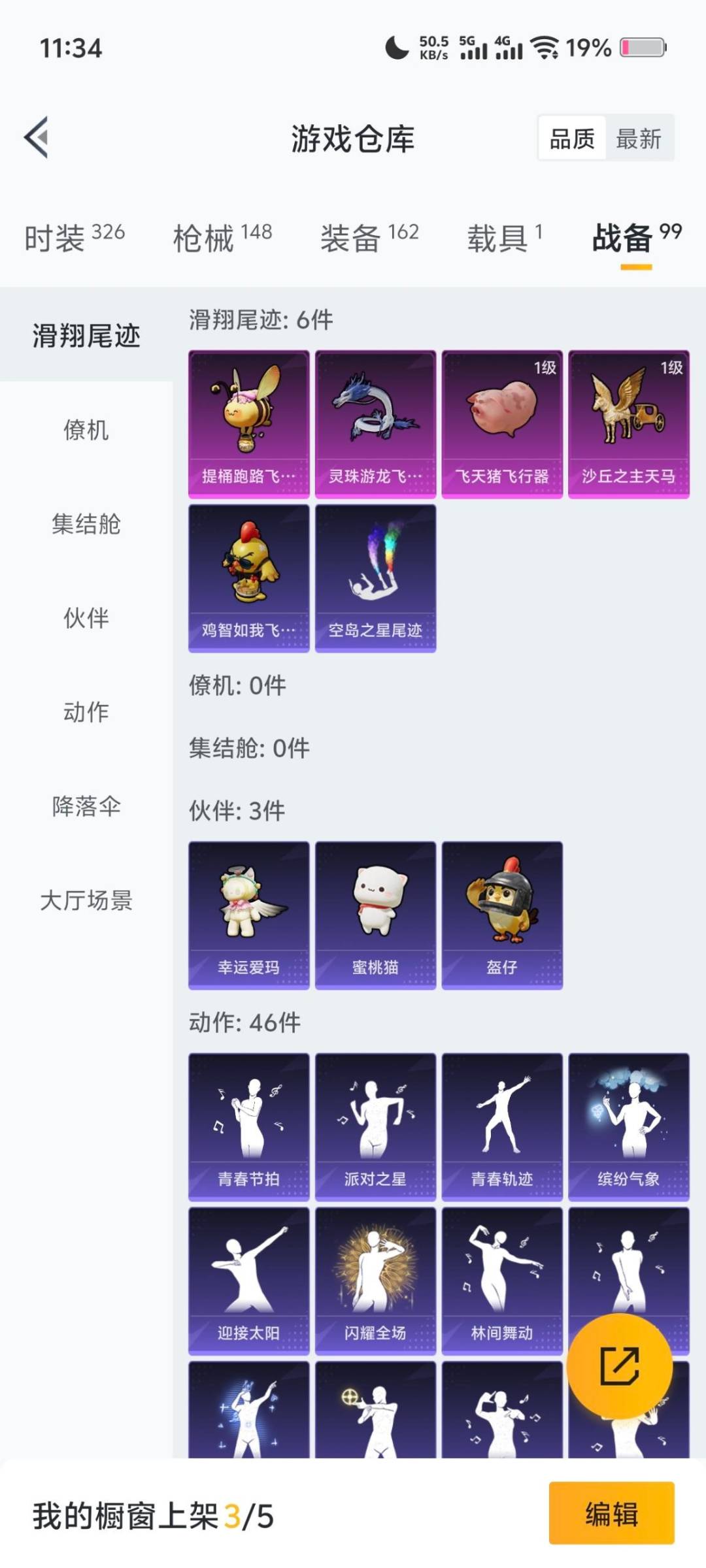706x1568 pixels.
Task: Jump to the 僚机 category
Action: (86, 430)
